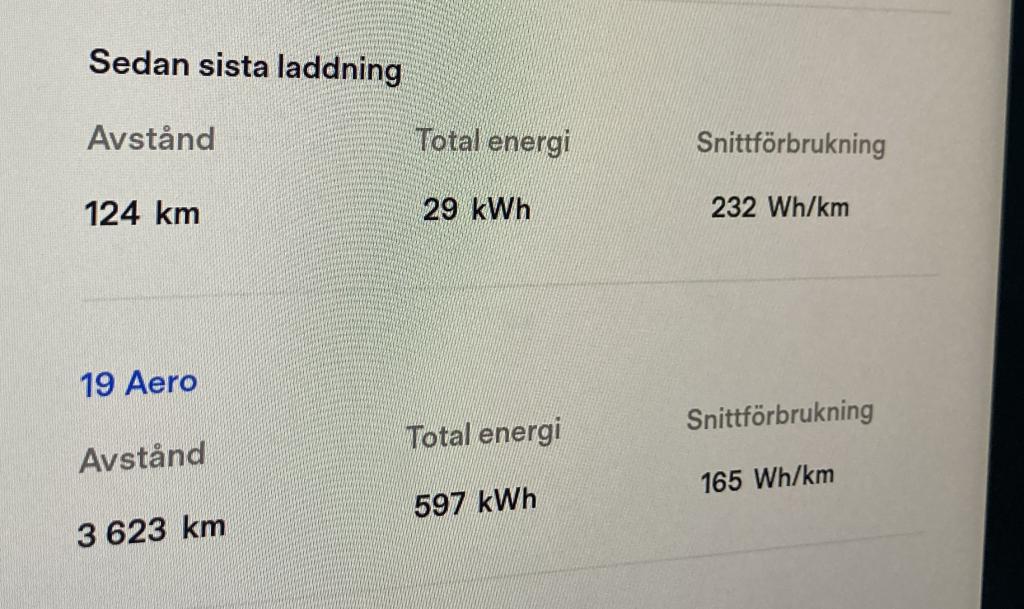
Task: Open the 19 Aero trip name
Action: tap(138, 383)
